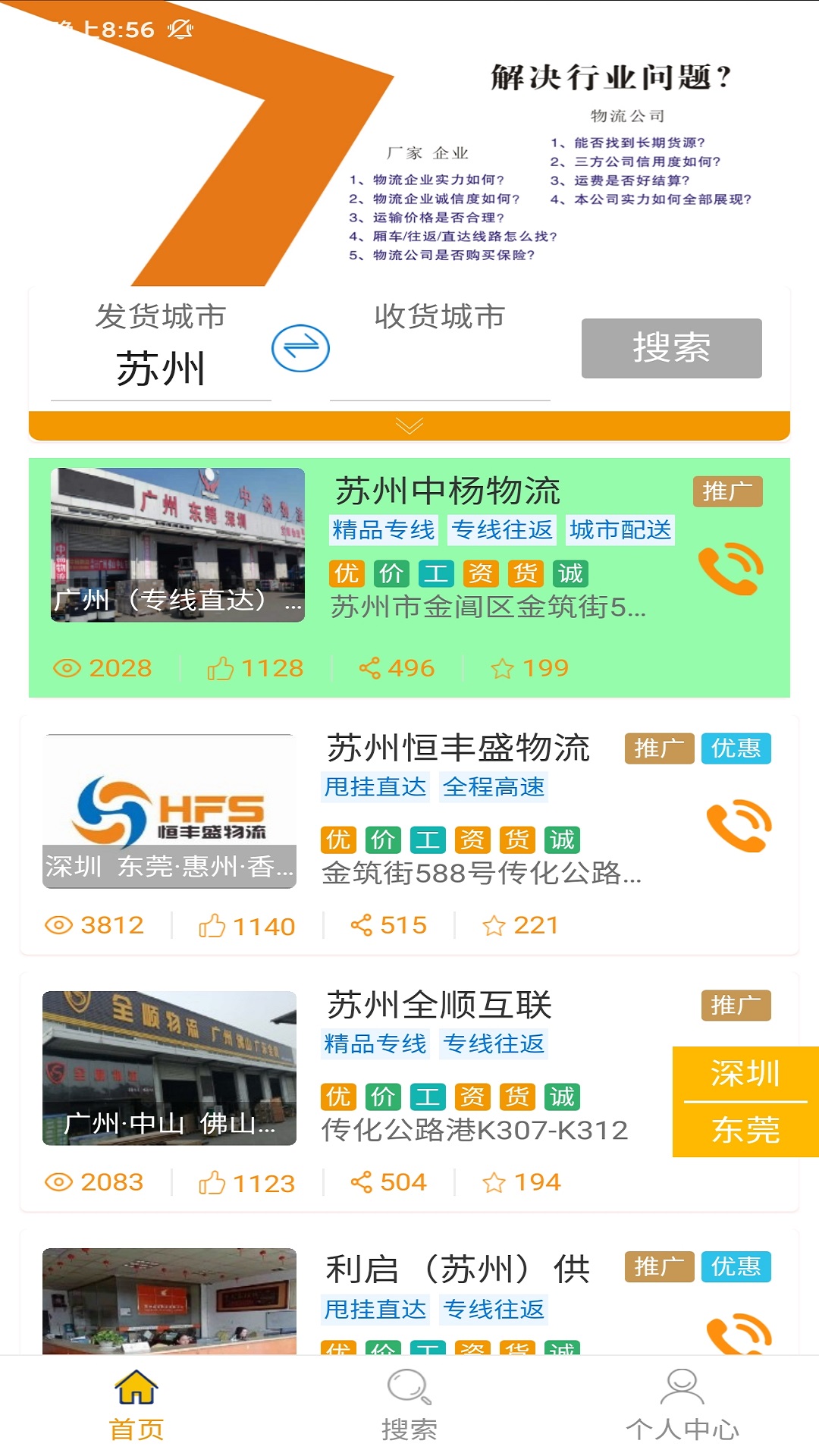Toggle the star on 苏州全顺互联
The height and width of the screenshot is (1456, 819).
click(x=495, y=1181)
